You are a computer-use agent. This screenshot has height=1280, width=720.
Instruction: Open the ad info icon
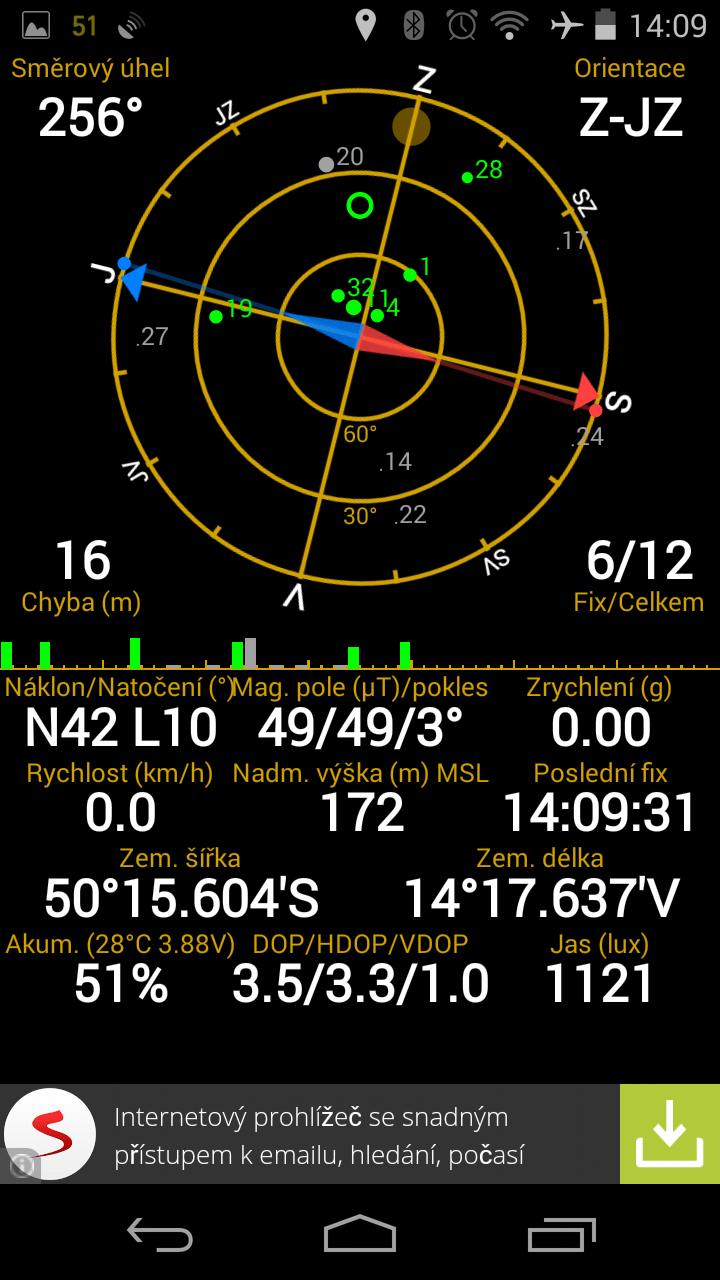21,1165
